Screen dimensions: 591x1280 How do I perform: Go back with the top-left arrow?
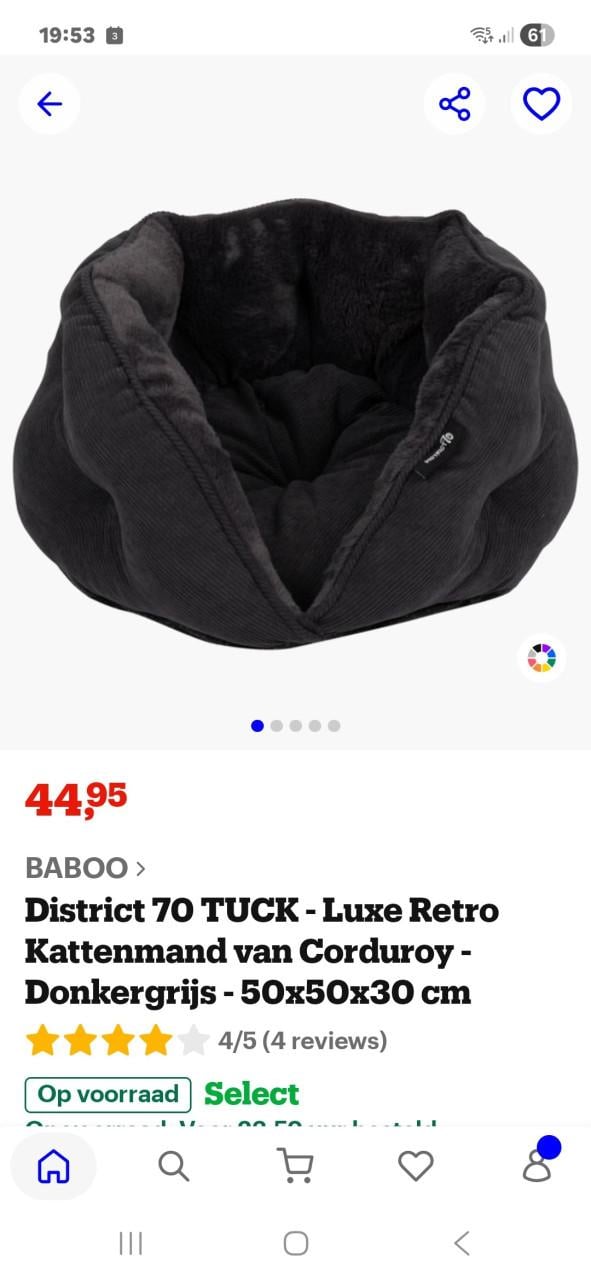pos(49,103)
